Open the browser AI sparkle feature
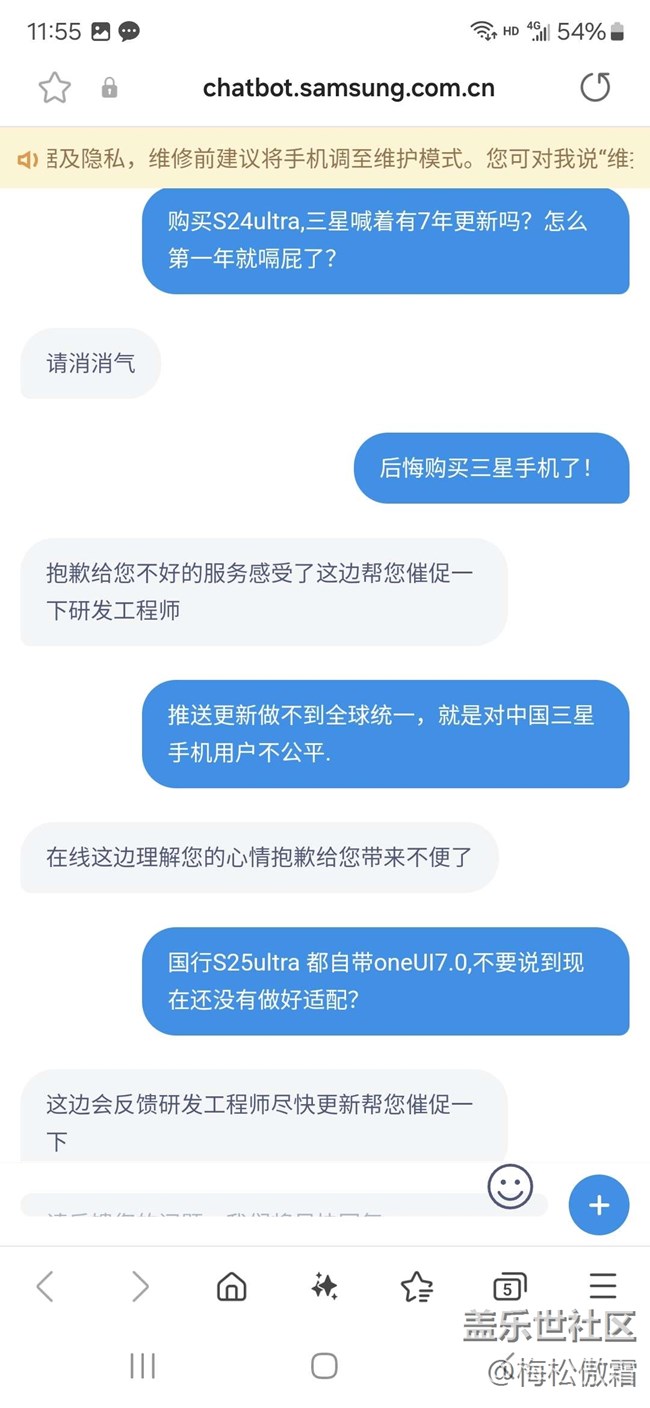The image size is (650, 1408). click(324, 1286)
